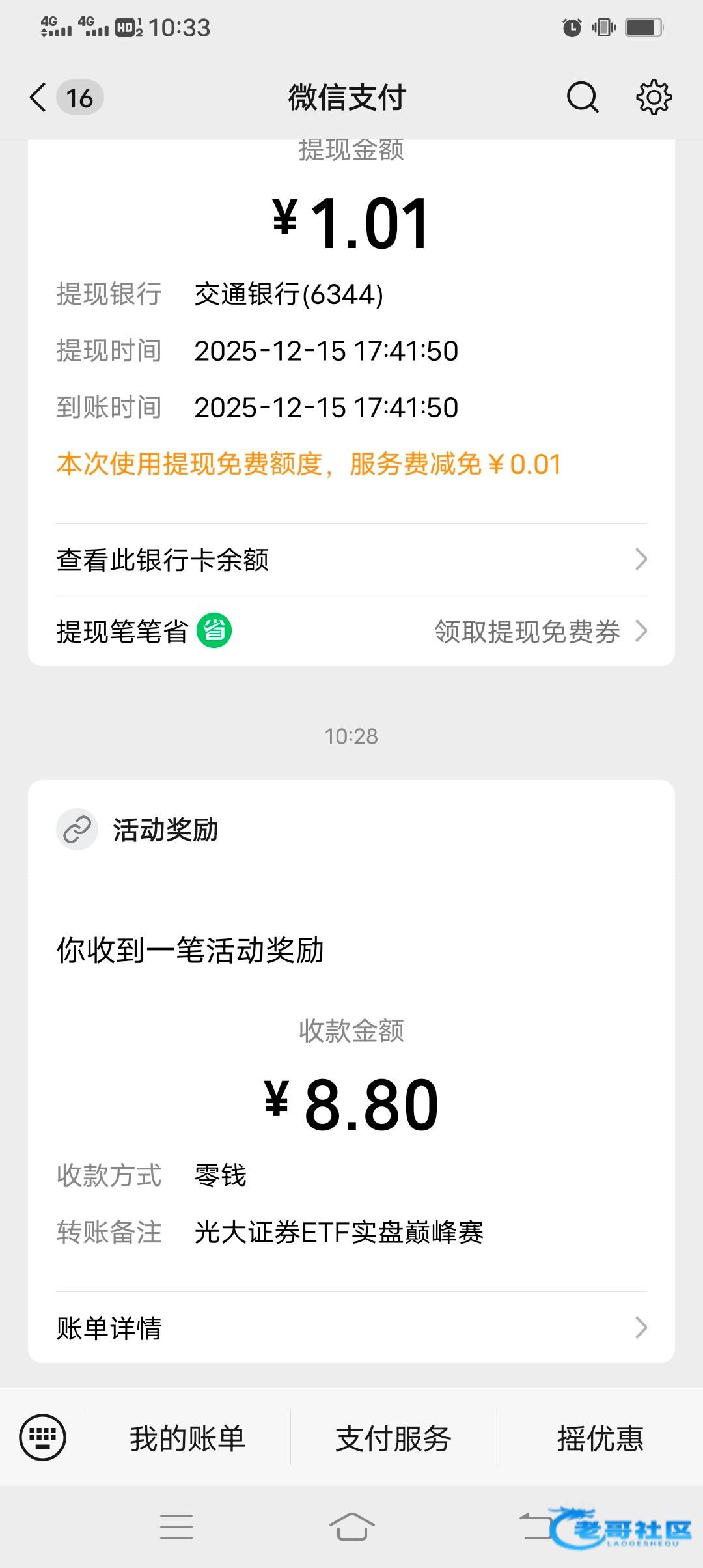This screenshot has width=703, height=1568.
Task: Open 摇优惠 menu
Action: point(600,1438)
